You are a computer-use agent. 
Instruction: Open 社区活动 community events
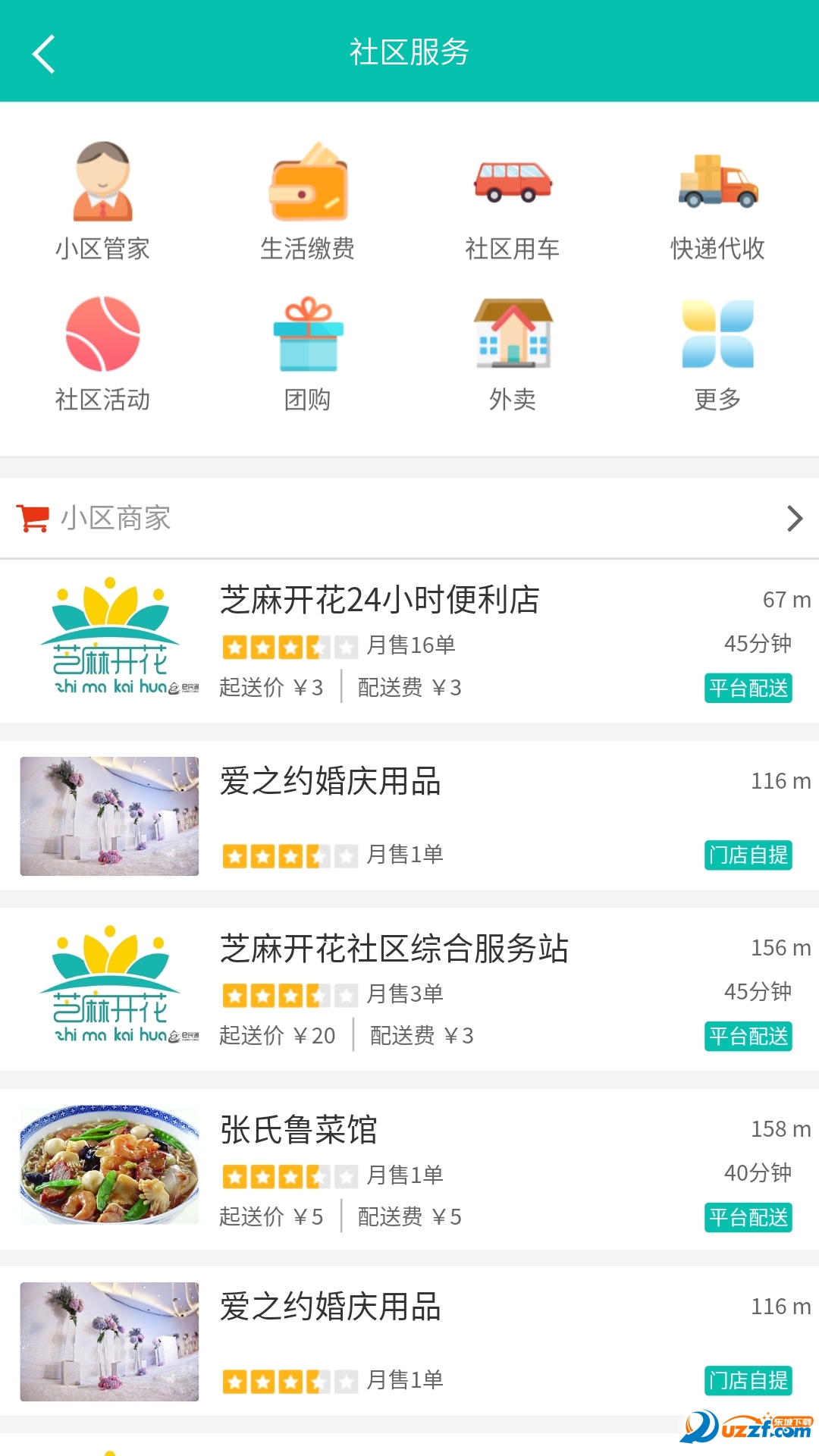click(102, 353)
